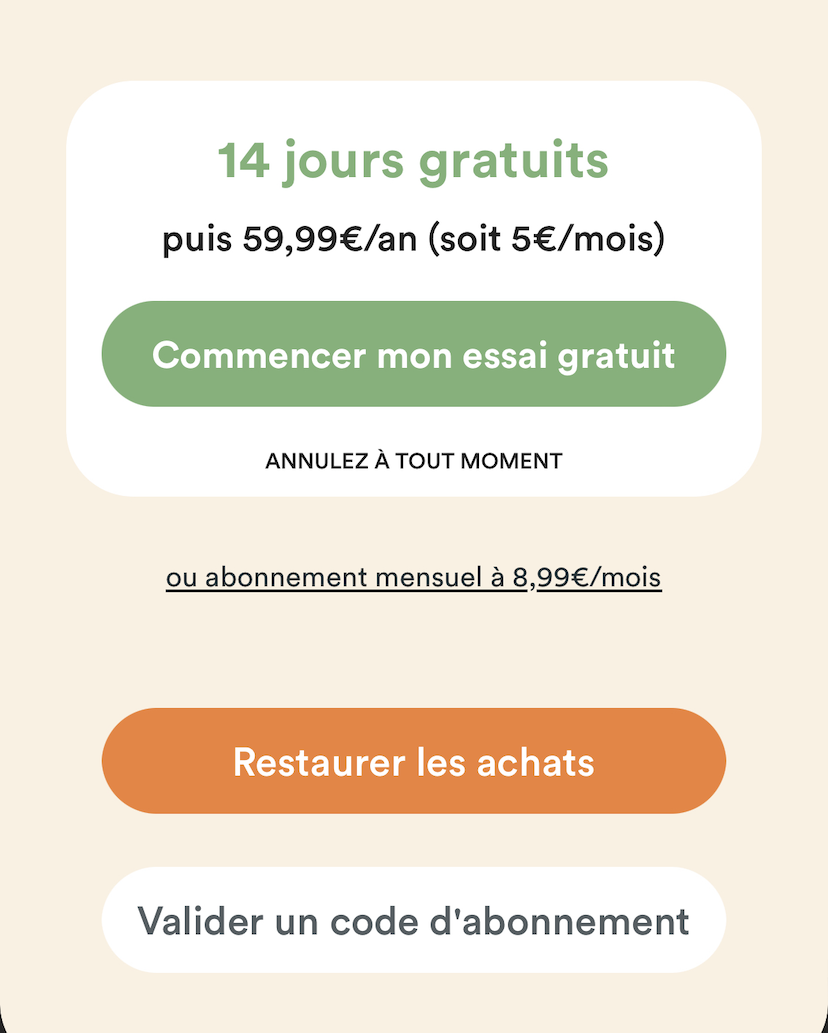Tap Commencer mon essai gratuit
The height and width of the screenshot is (1033, 828).
413,354
